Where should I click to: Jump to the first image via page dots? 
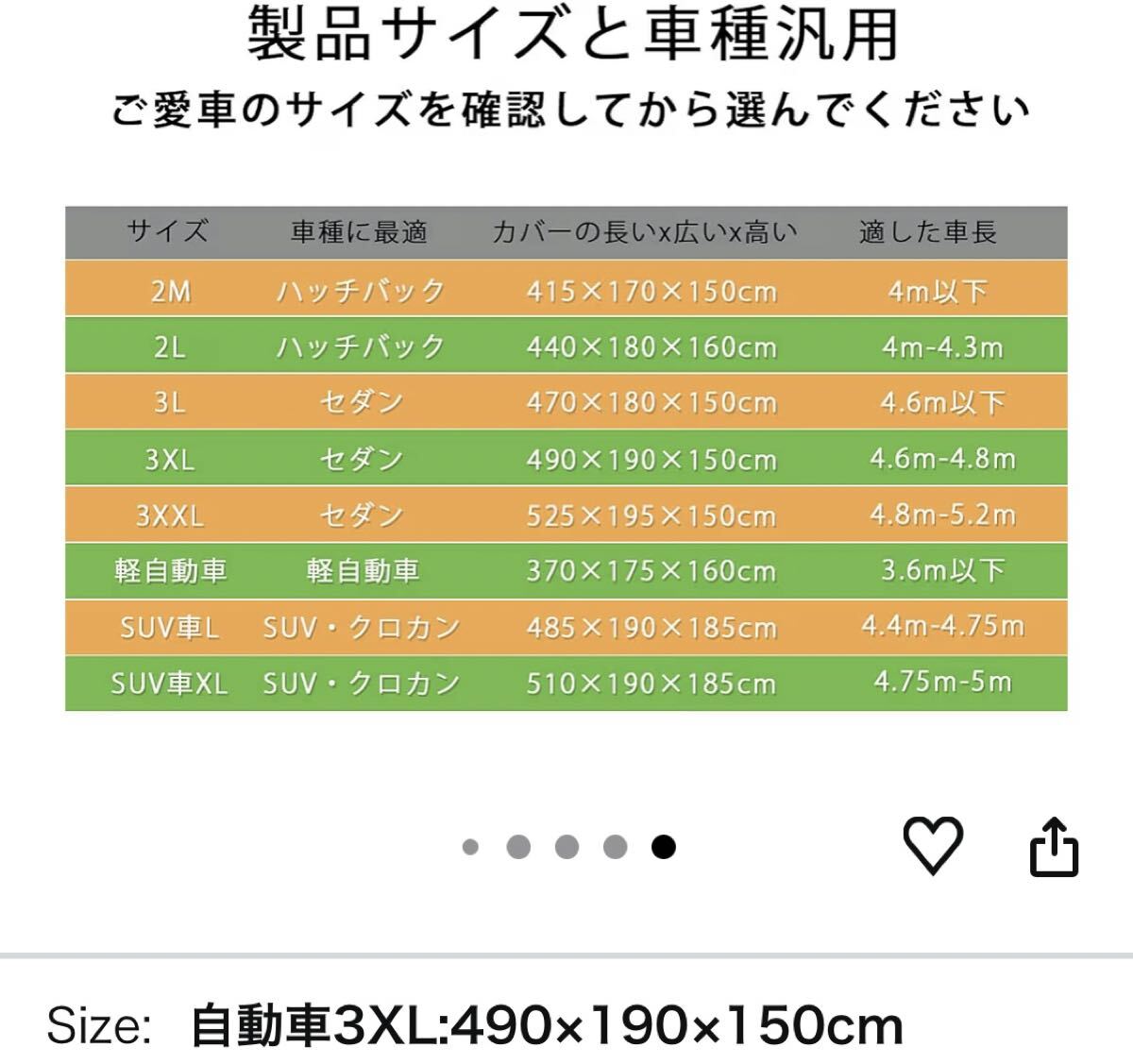(470, 848)
